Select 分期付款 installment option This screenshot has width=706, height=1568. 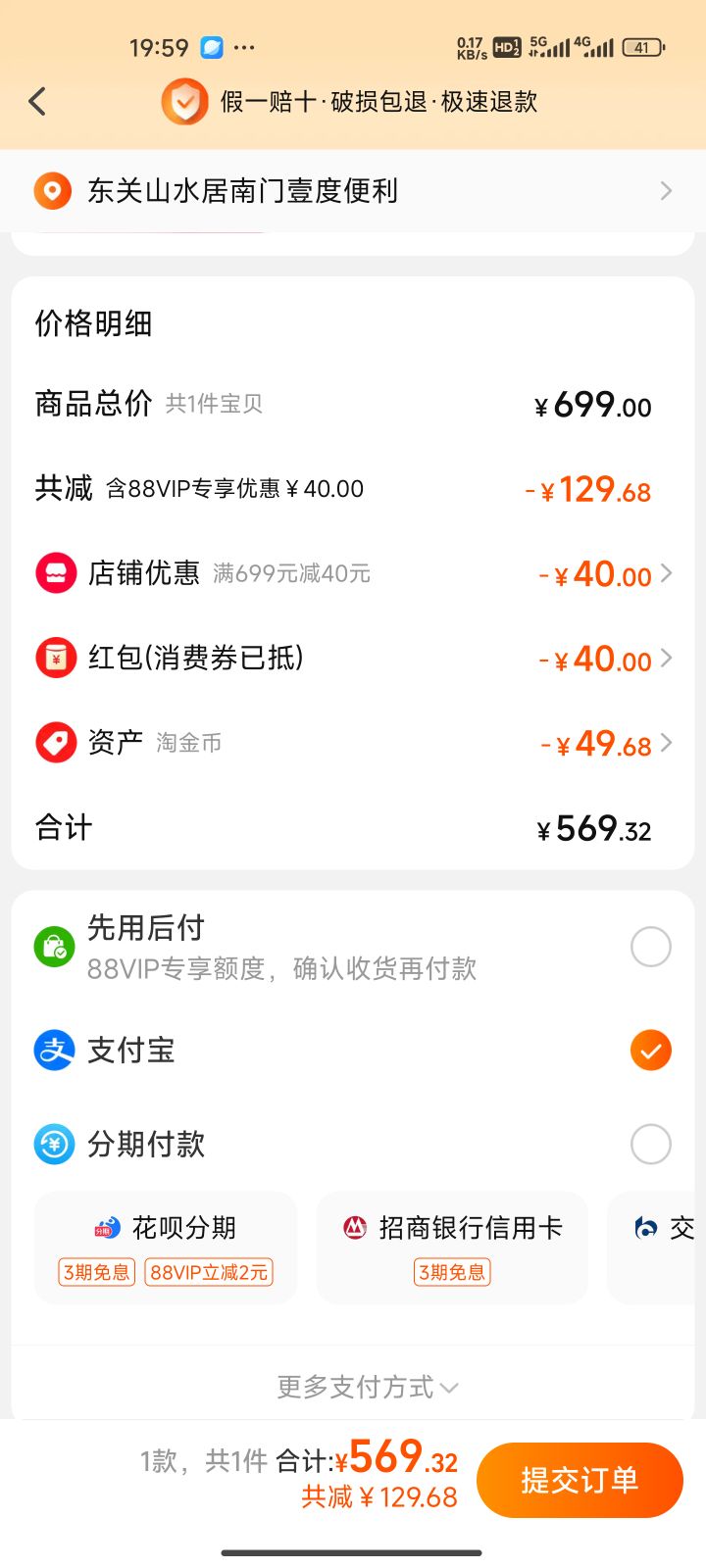point(353,1144)
